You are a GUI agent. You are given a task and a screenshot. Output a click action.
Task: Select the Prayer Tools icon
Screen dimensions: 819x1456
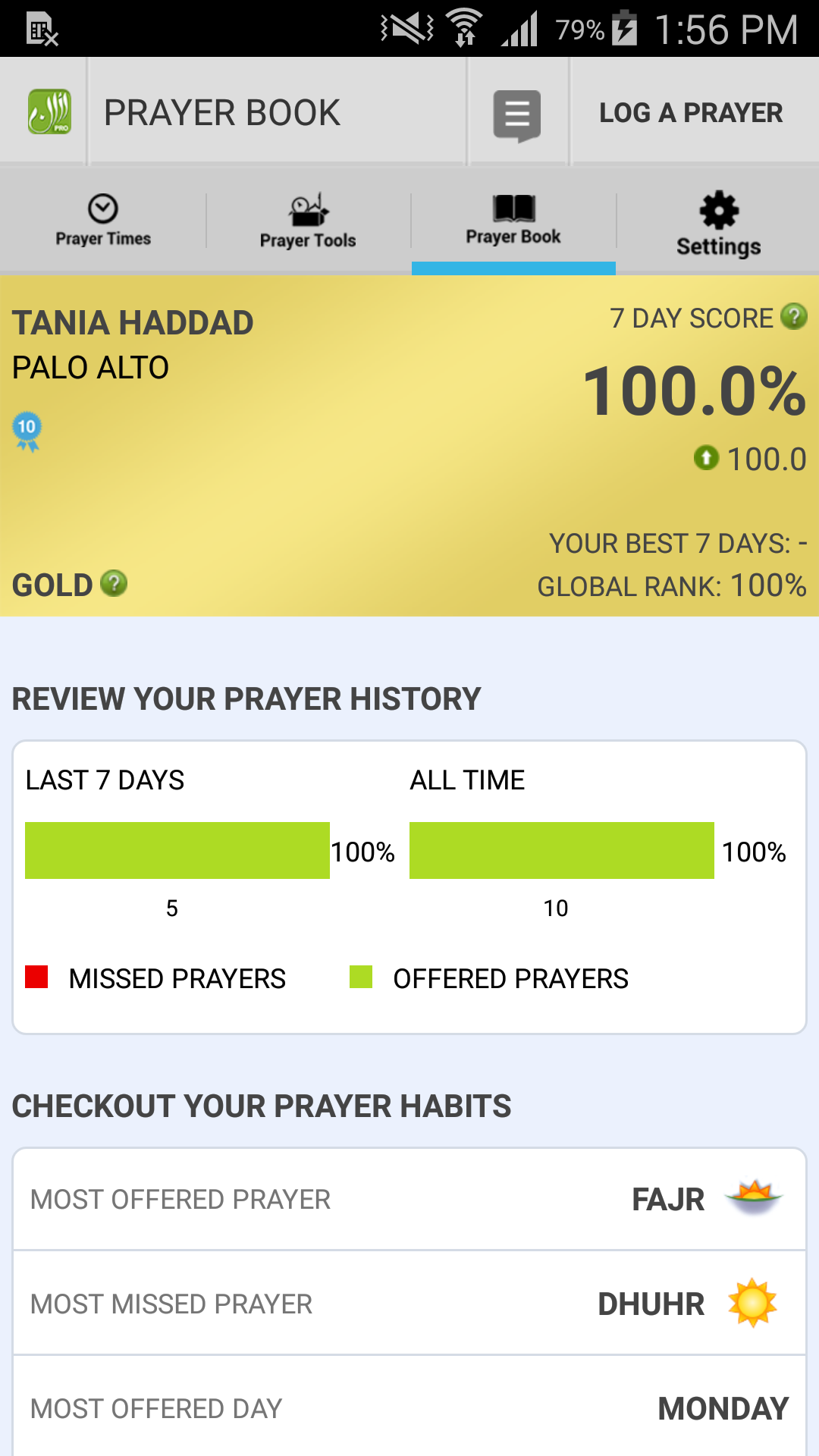pyautogui.click(x=306, y=211)
